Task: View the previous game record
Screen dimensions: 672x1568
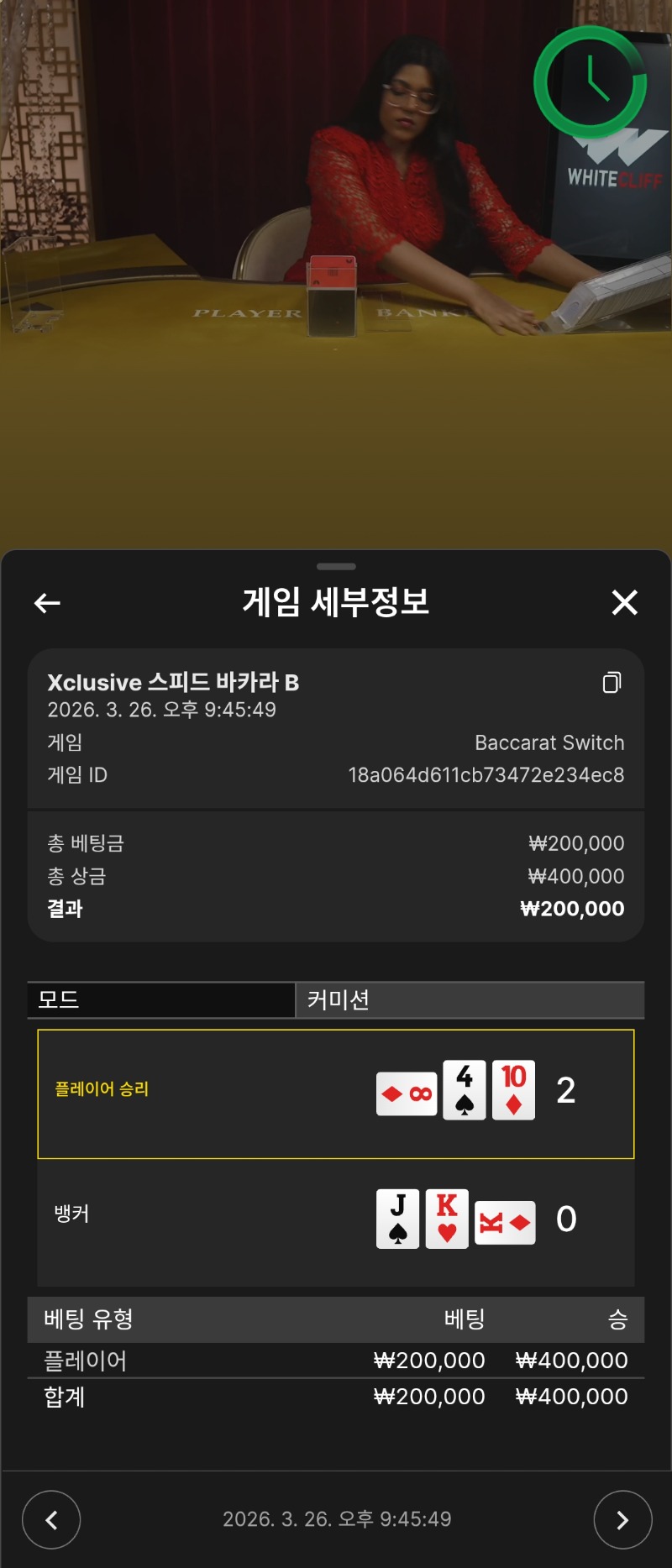Action: pyautogui.click(x=51, y=1519)
